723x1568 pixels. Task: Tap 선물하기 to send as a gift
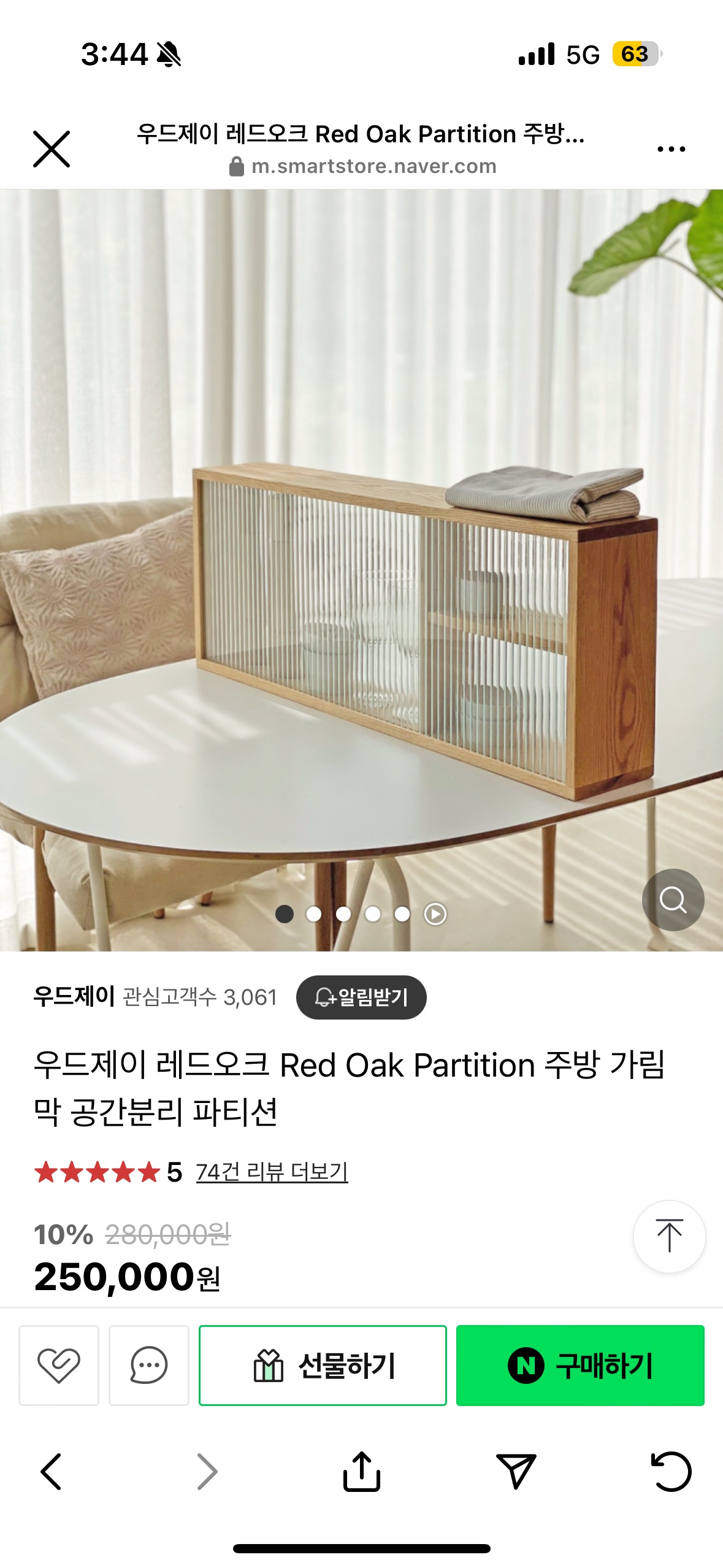[x=323, y=1365]
